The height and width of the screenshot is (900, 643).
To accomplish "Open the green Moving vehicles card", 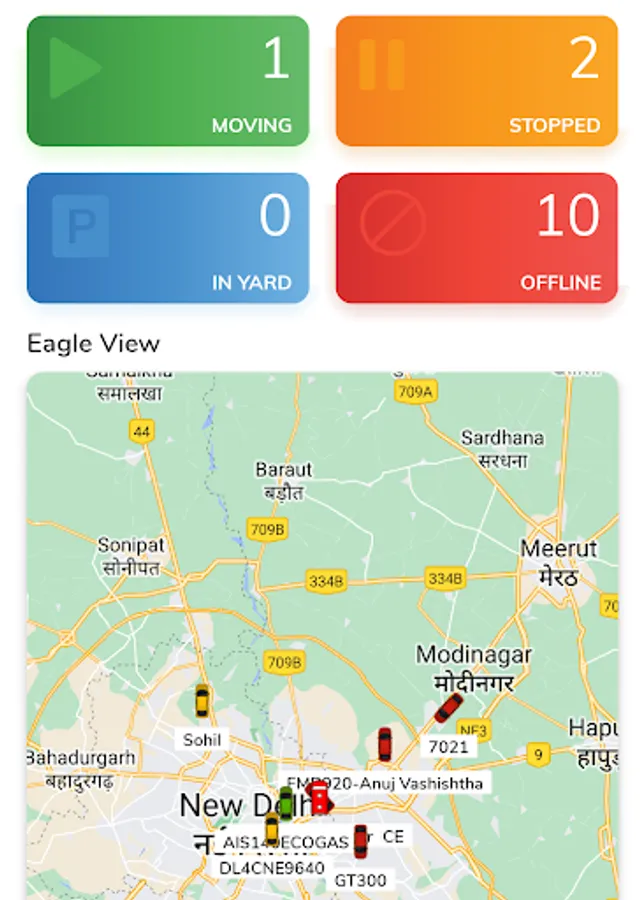I will coord(168,81).
